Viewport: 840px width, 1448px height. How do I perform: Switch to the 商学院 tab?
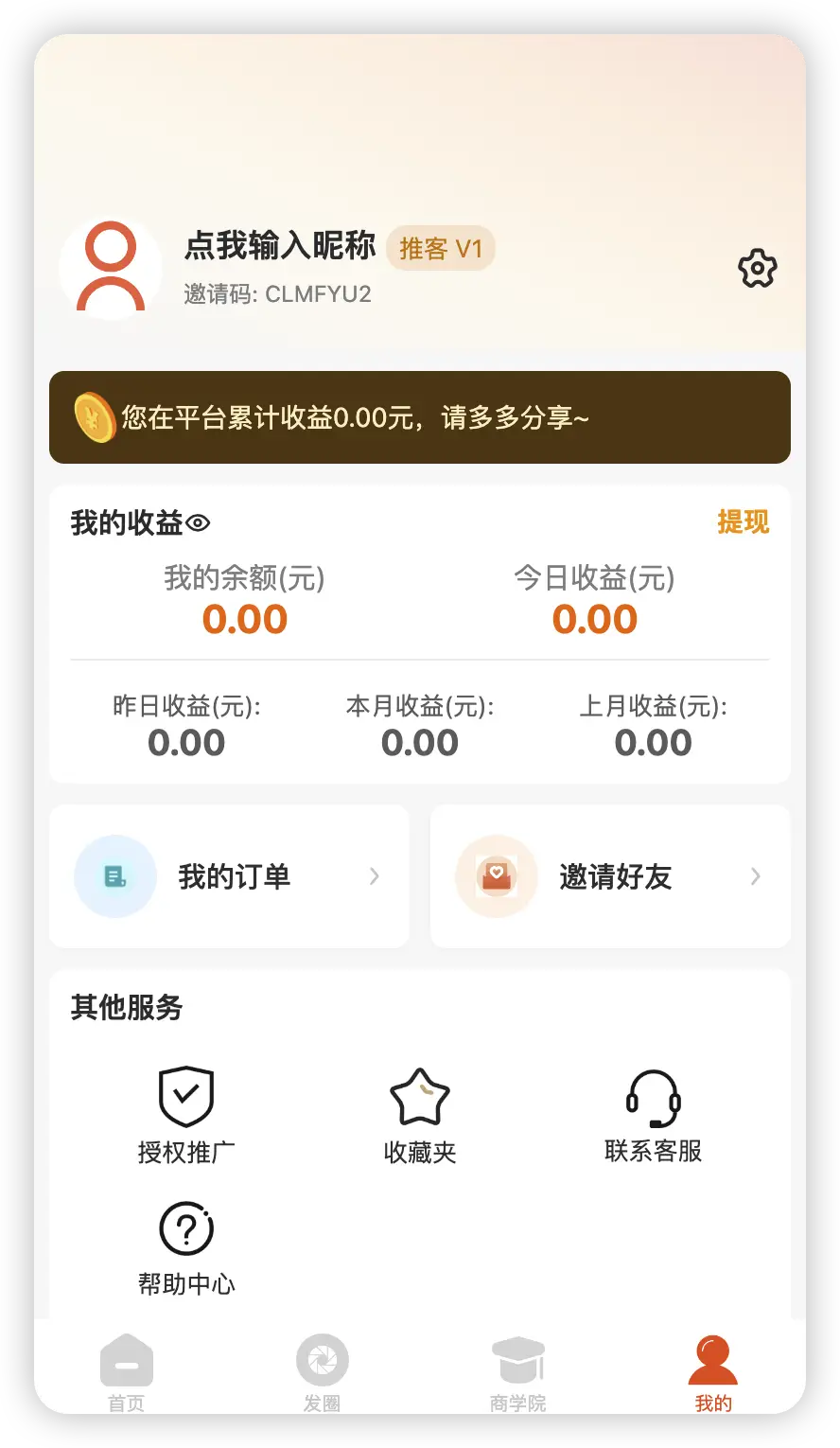pos(517,1373)
